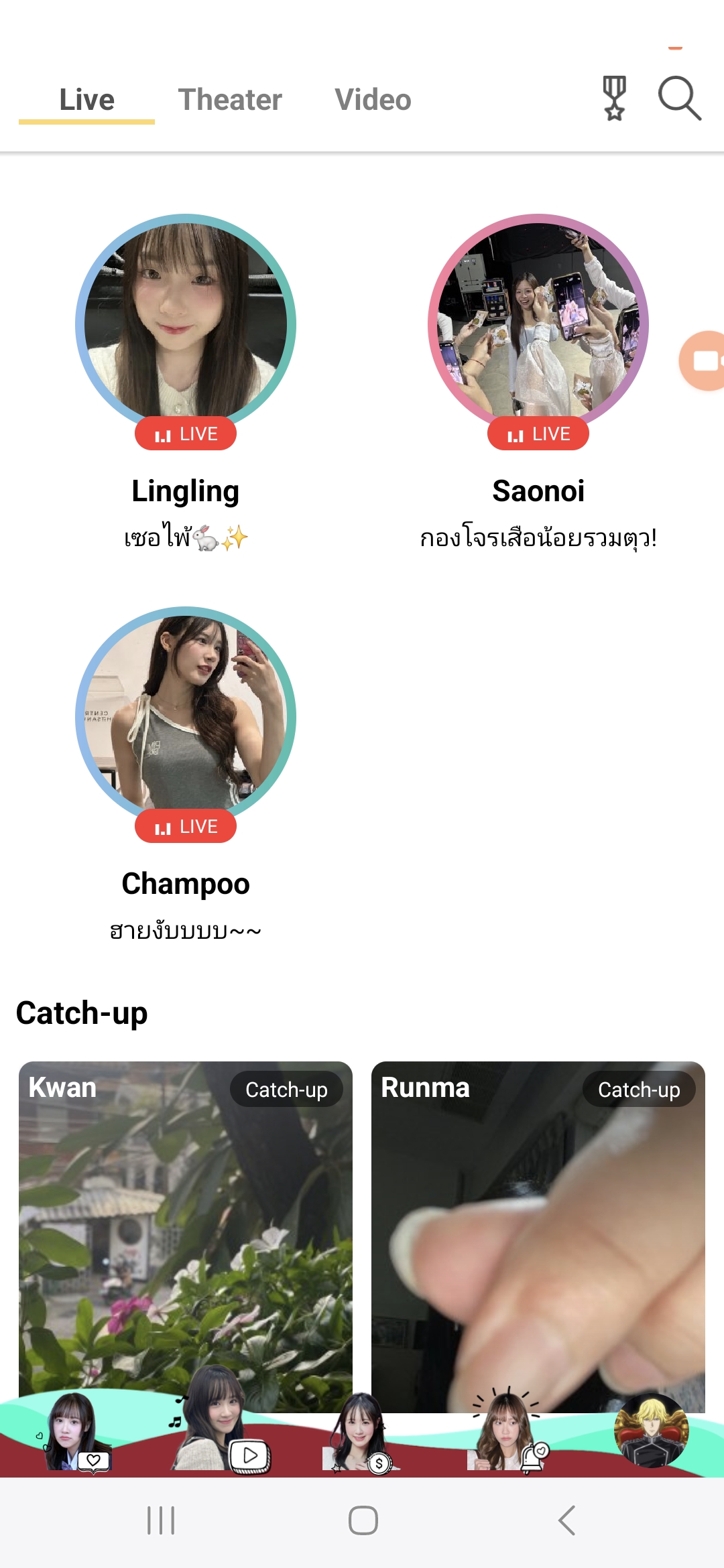Go back using system navigation
The image size is (724, 1568).
(x=567, y=1520)
